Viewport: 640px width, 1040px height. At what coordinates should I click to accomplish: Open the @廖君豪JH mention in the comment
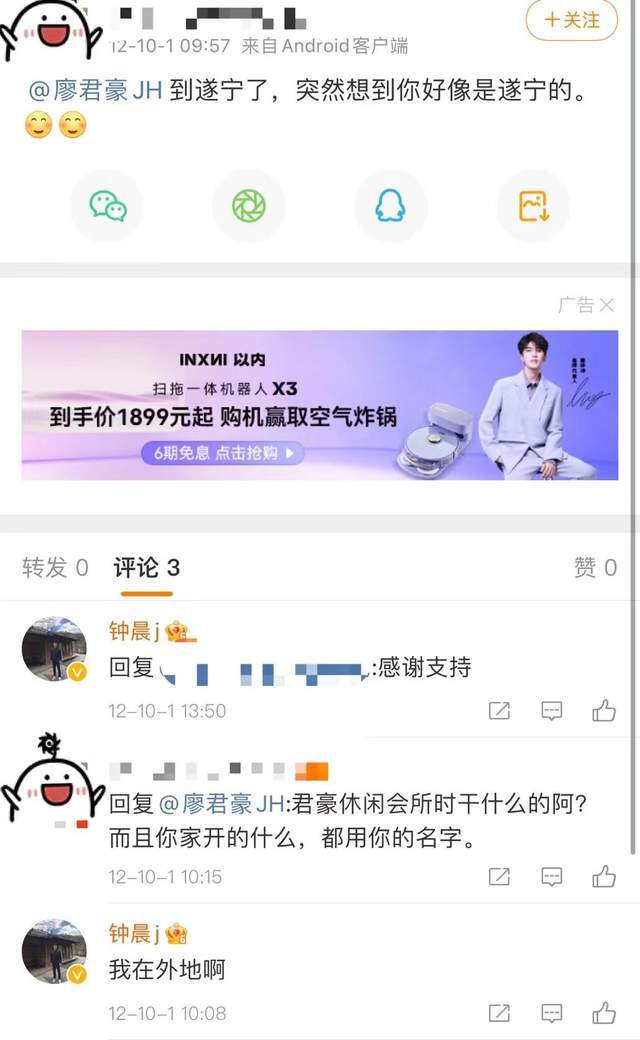[x=222, y=803]
